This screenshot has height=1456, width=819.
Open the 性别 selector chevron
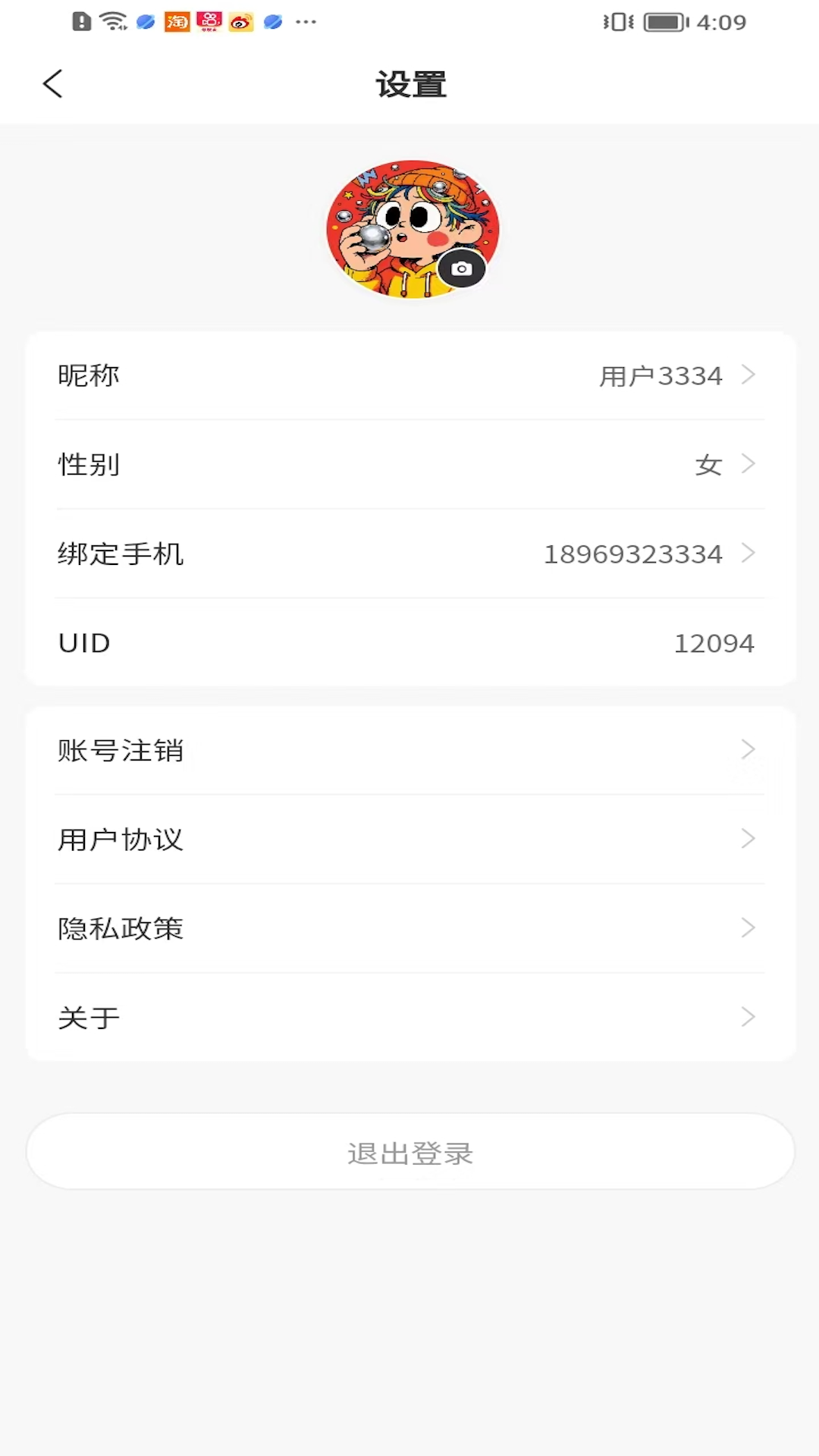(749, 464)
